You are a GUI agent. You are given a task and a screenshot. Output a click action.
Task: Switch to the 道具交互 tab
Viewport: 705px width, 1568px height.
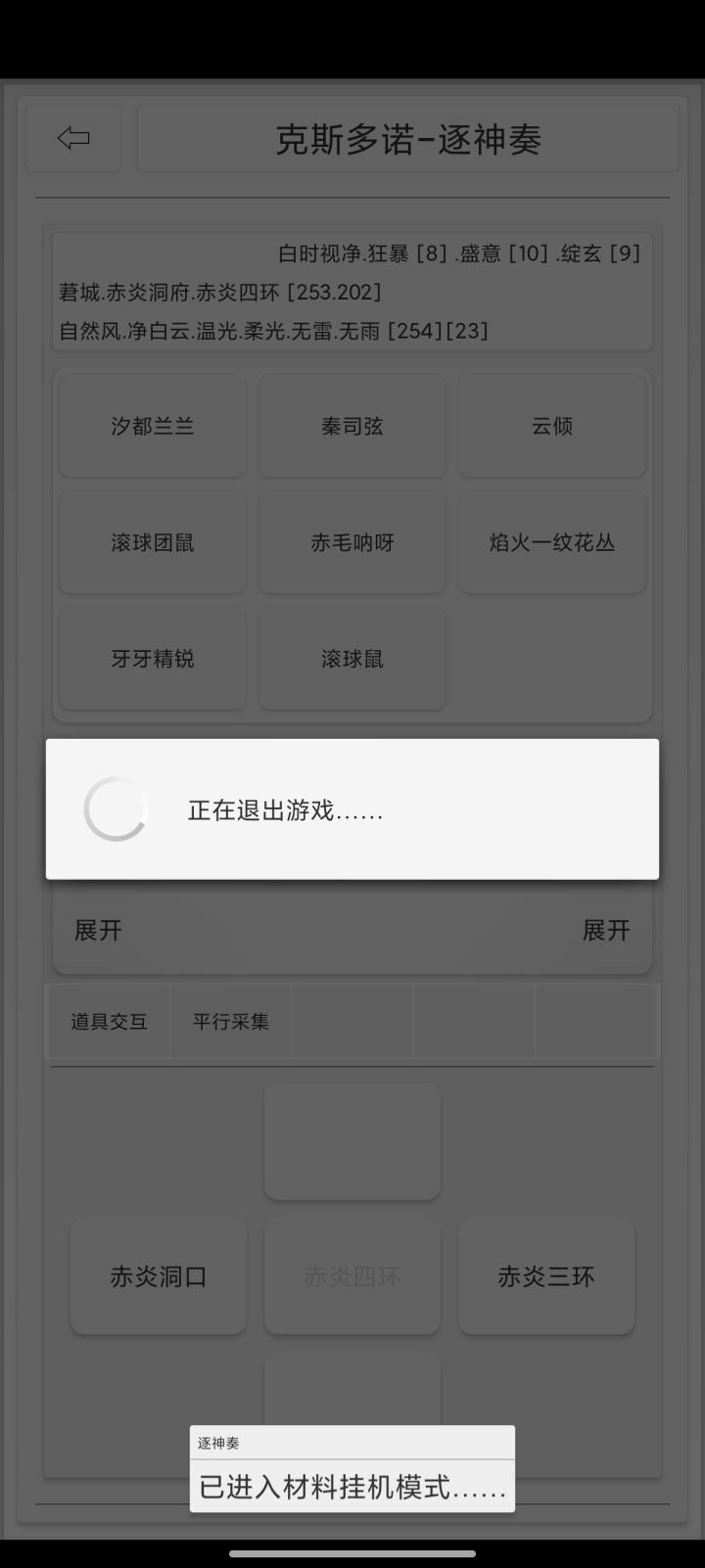109,1021
